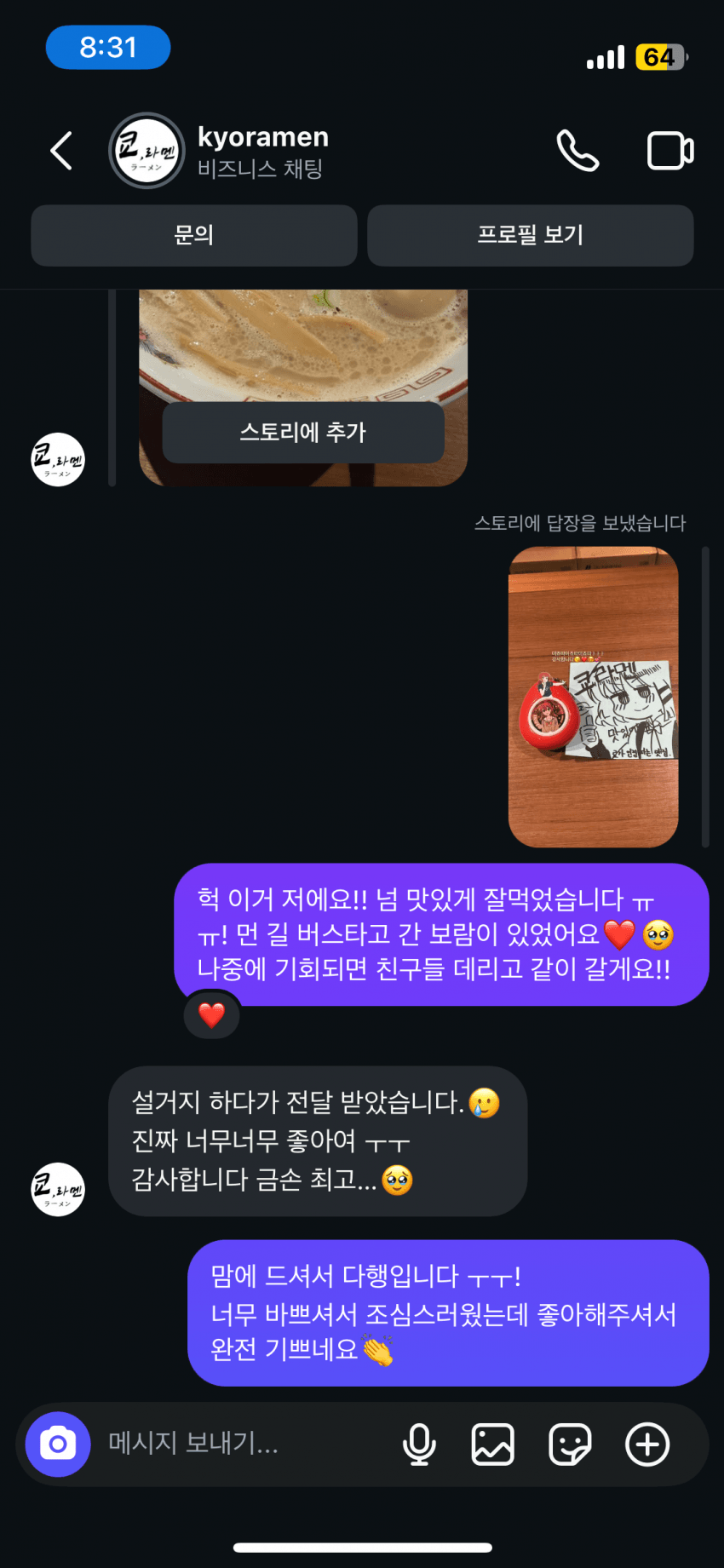Start a video call with kyoramen
The image size is (724, 1568).
coord(670,152)
